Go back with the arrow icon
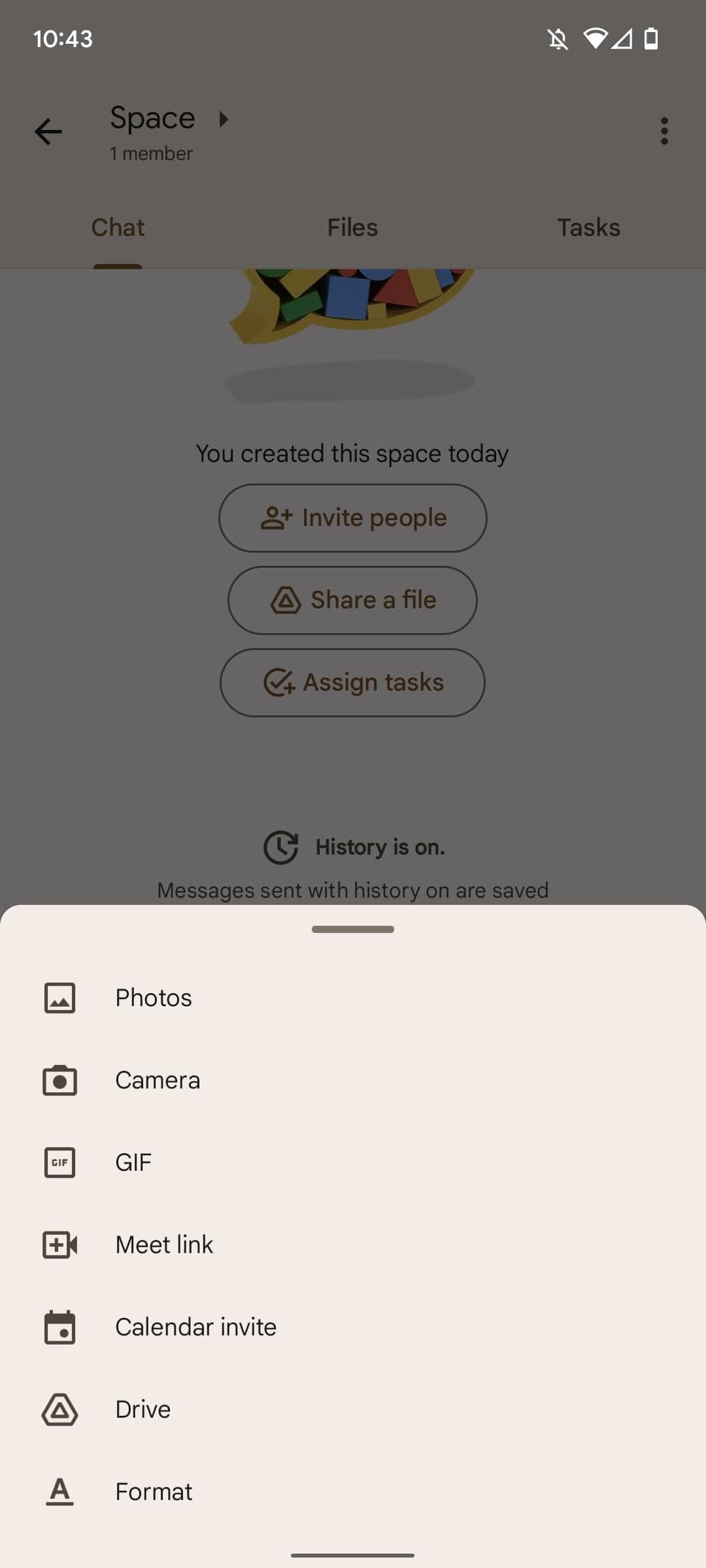This screenshot has width=706, height=1568. 48,131
